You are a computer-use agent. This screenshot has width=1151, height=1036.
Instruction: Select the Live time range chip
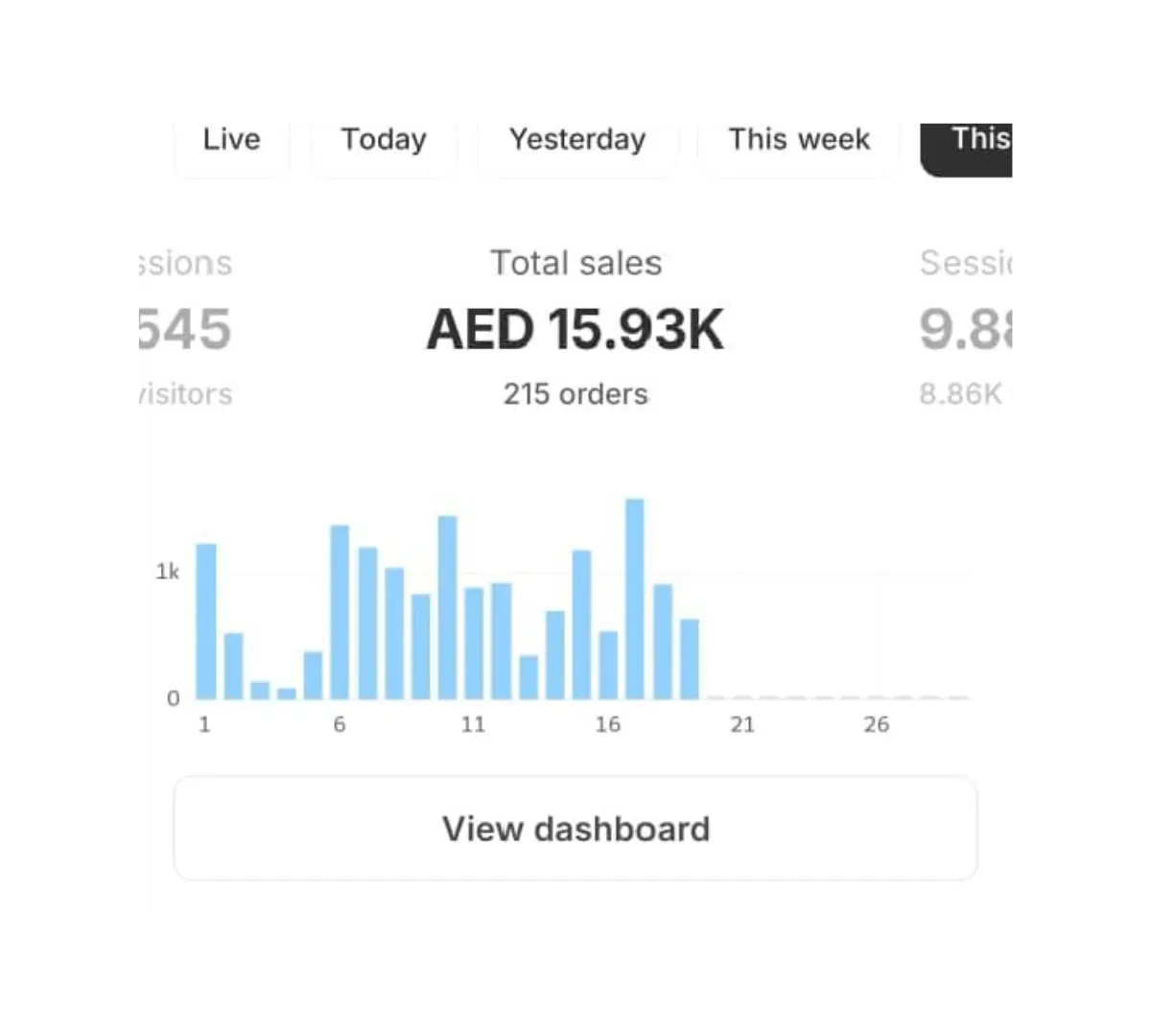pos(231,141)
